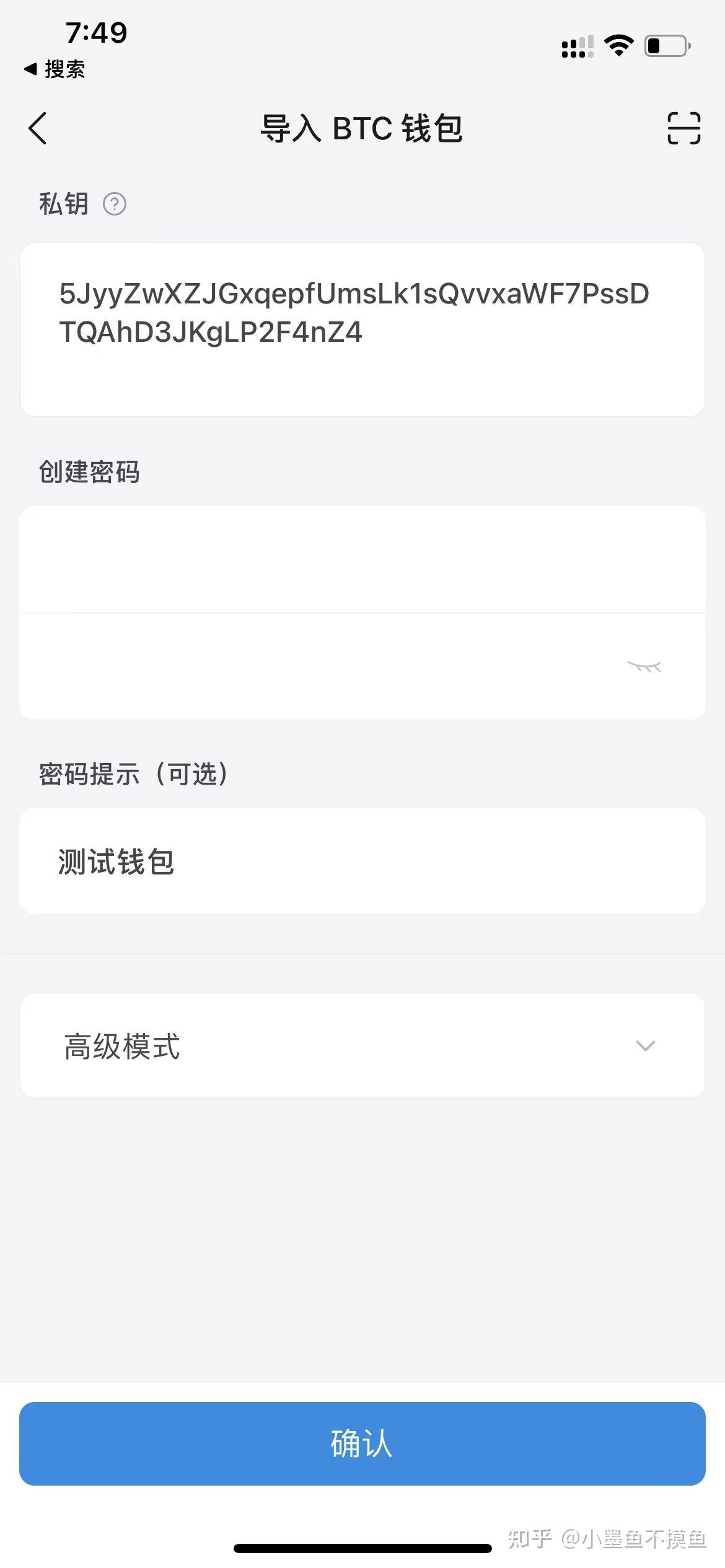Open the 私钥 help question mark icon
Viewport: 725px width, 1568px height.
pos(115,203)
